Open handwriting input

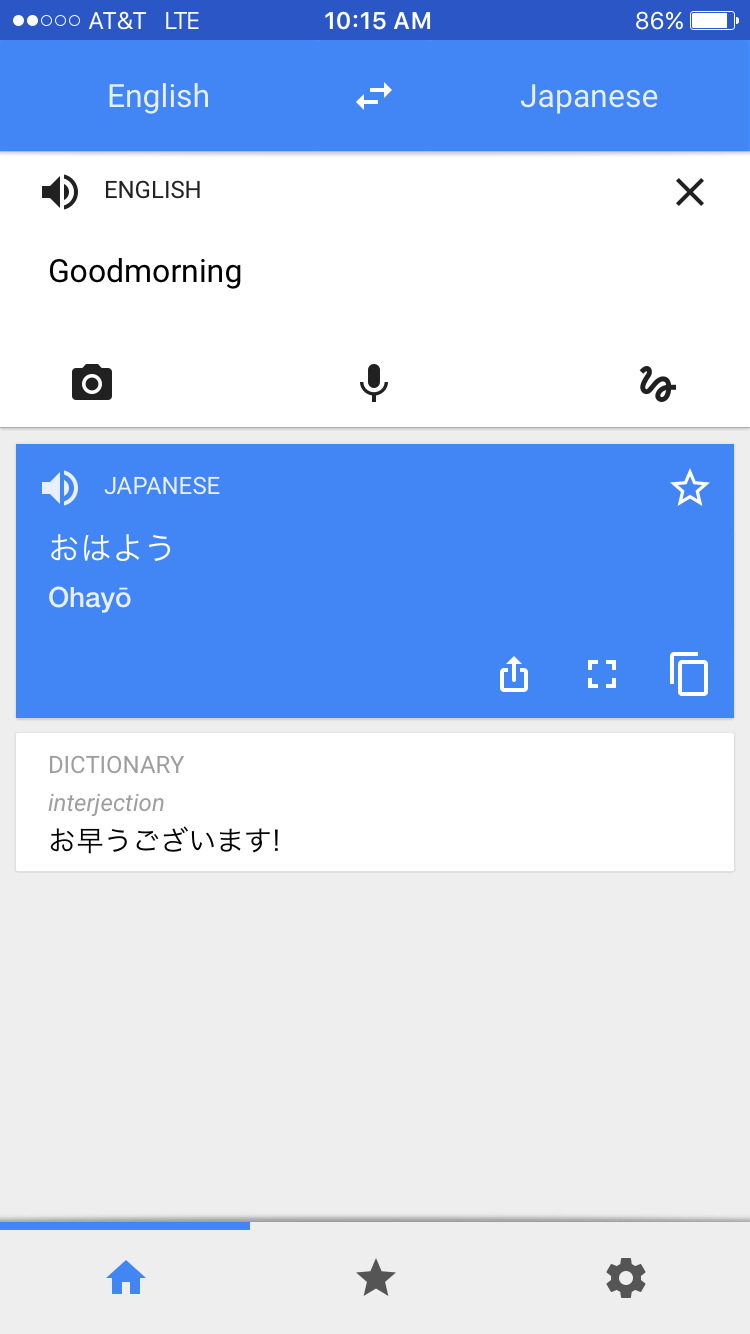pos(657,383)
